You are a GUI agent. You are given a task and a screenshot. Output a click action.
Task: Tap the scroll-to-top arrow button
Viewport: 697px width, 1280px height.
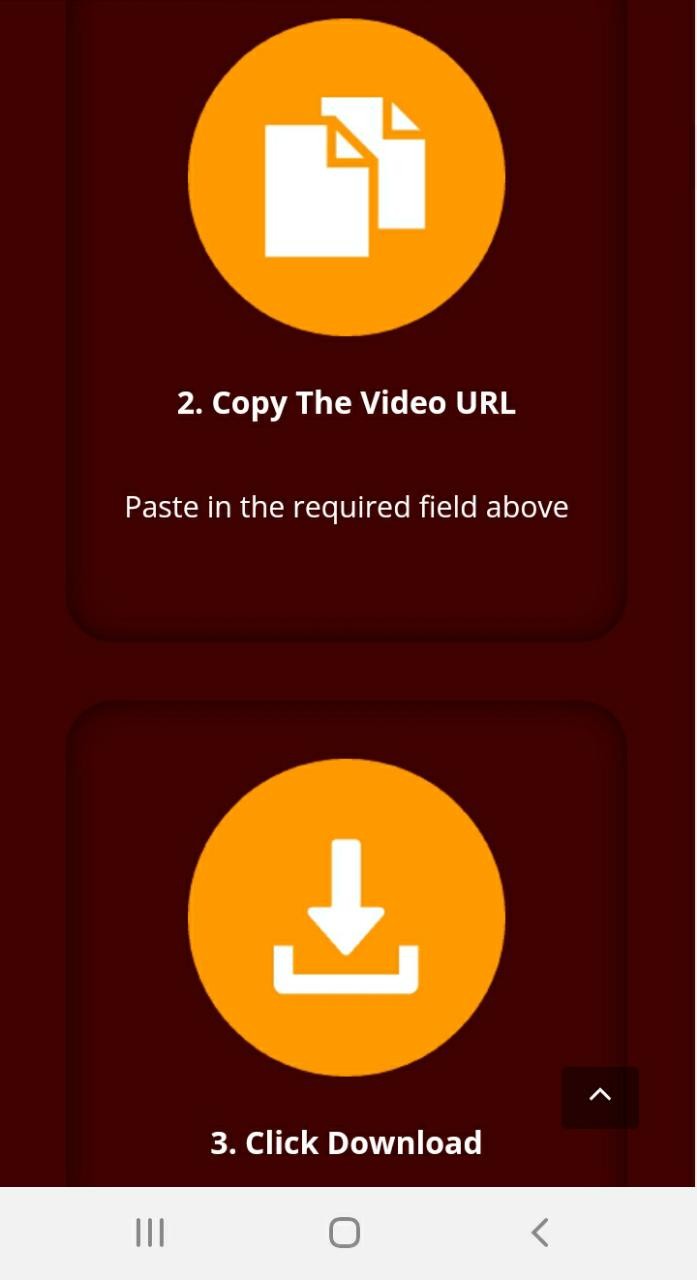(600, 1097)
